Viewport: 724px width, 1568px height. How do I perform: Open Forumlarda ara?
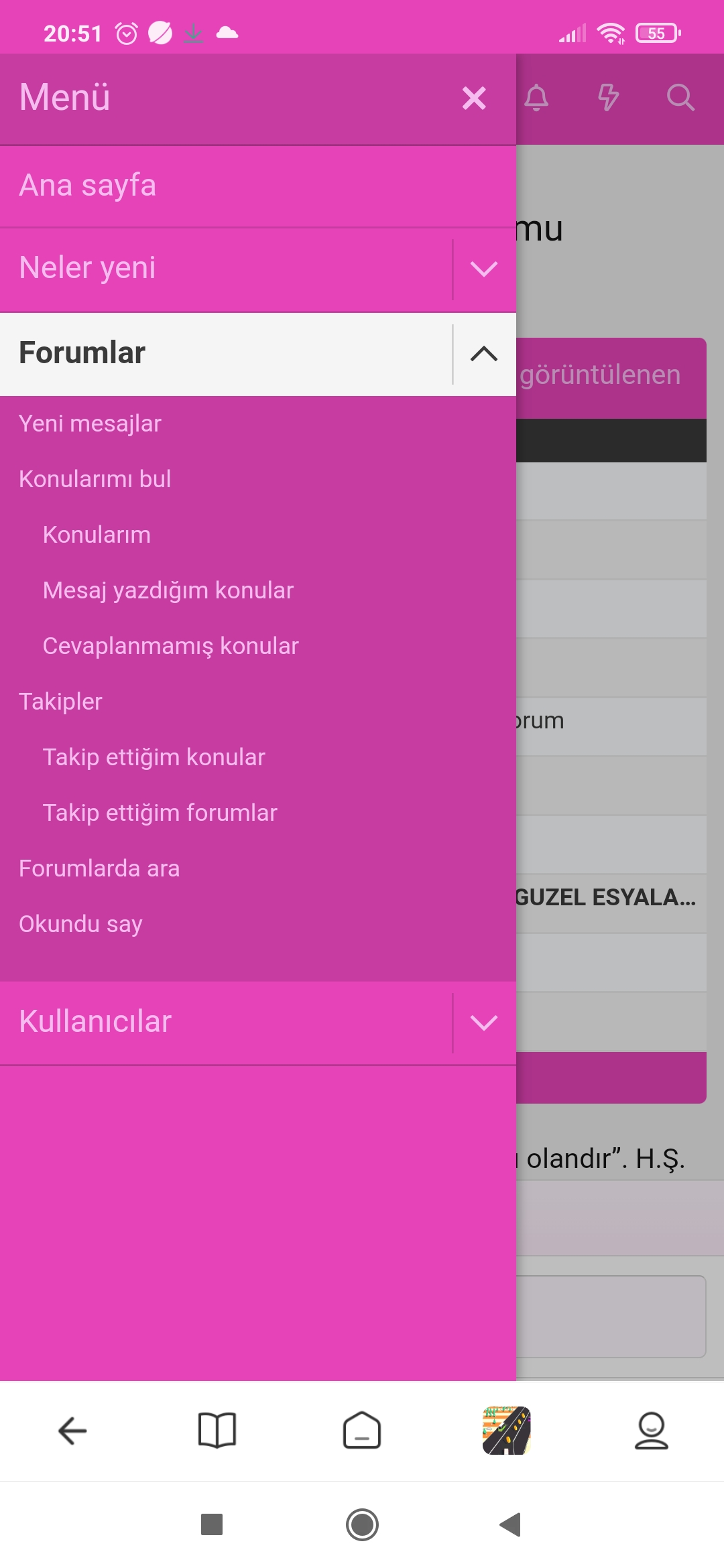pyautogui.click(x=99, y=868)
